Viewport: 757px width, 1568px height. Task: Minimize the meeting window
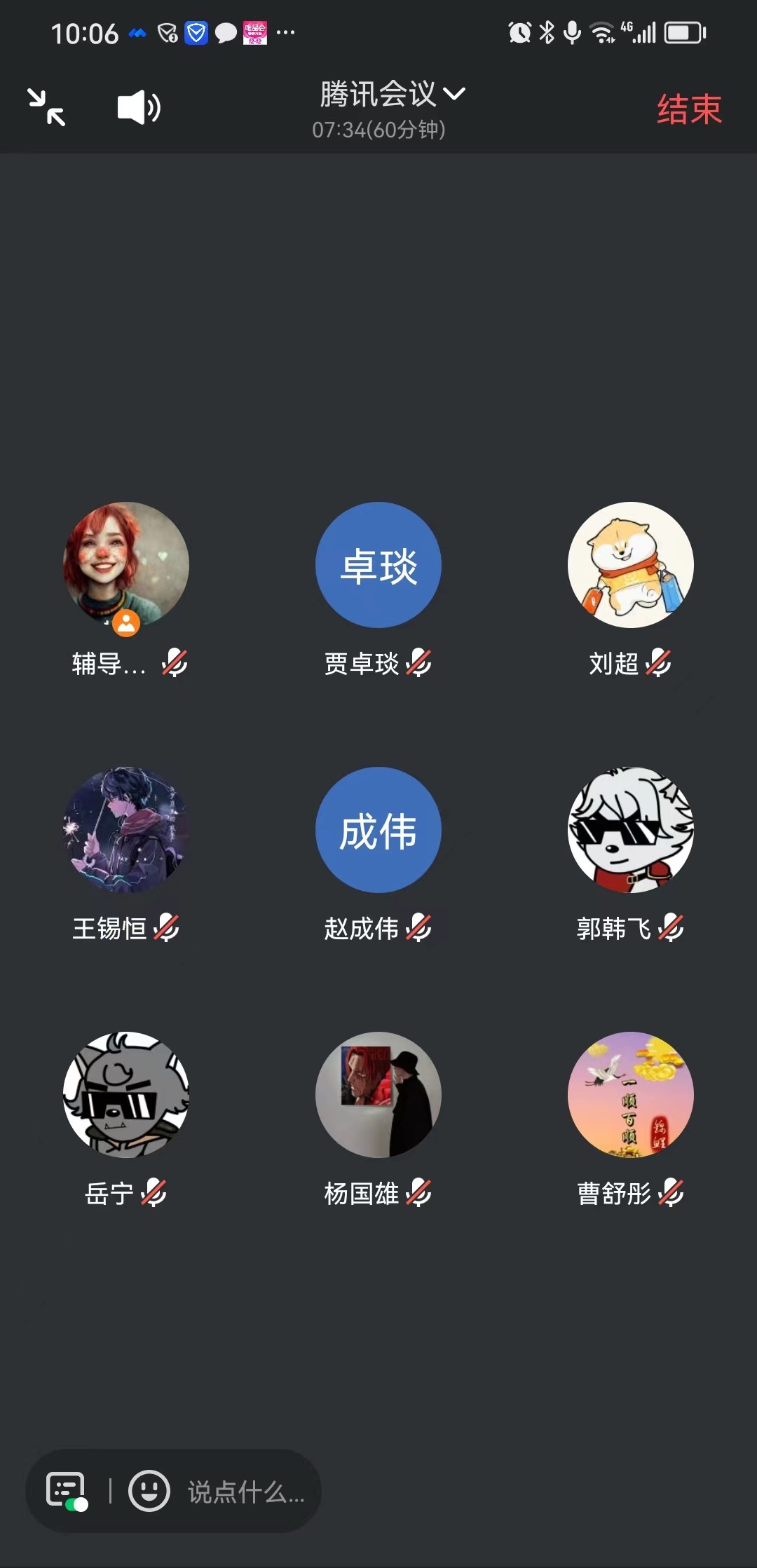[x=46, y=107]
